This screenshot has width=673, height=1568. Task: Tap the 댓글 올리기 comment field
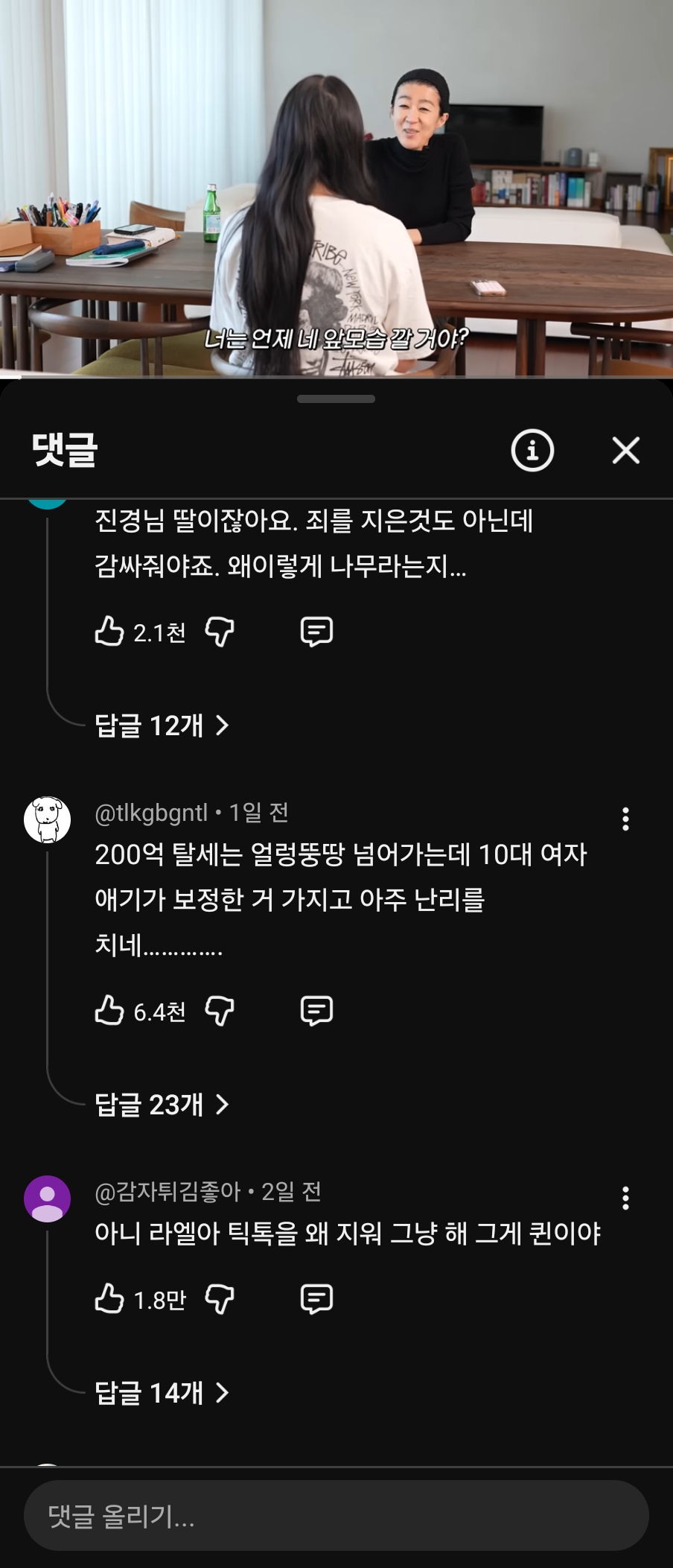click(336, 1516)
